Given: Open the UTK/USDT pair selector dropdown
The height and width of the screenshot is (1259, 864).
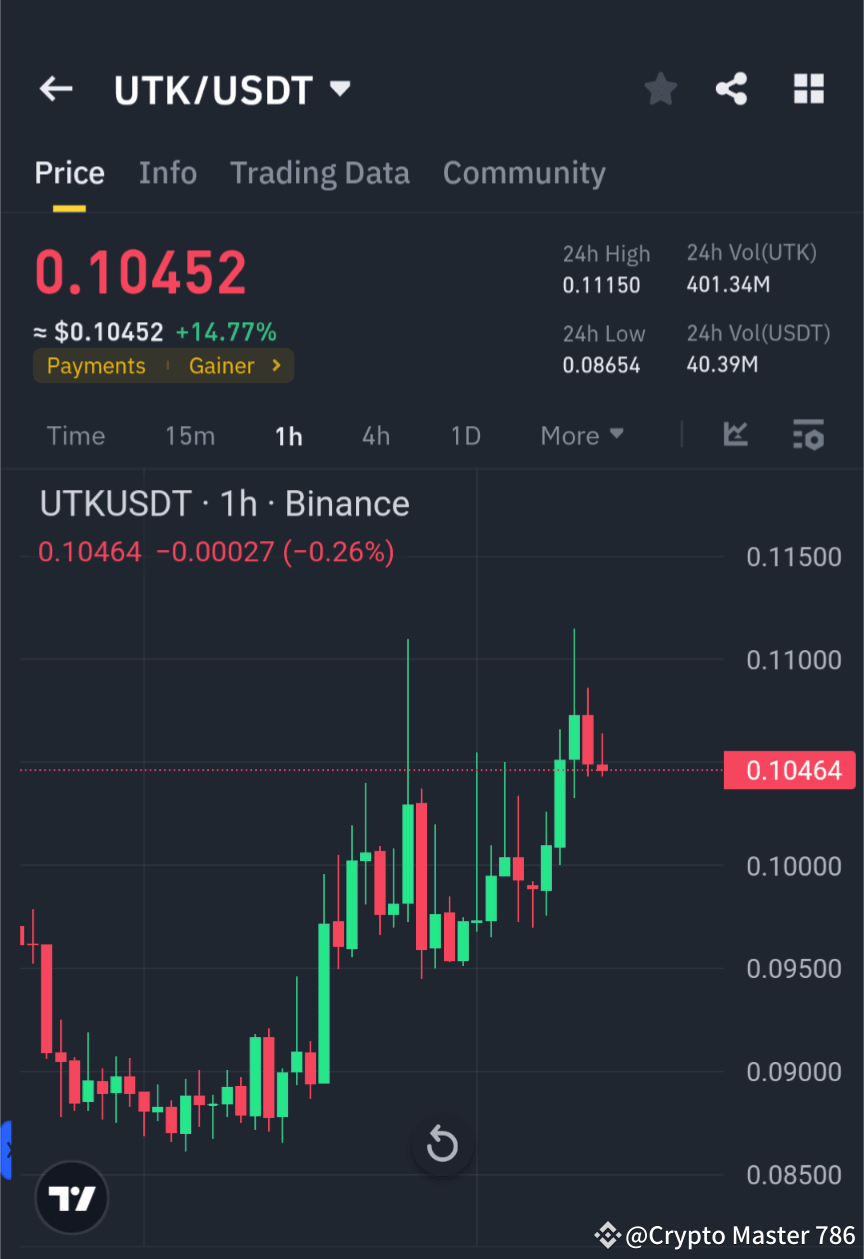Looking at the screenshot, I should (x=340, y=89).
